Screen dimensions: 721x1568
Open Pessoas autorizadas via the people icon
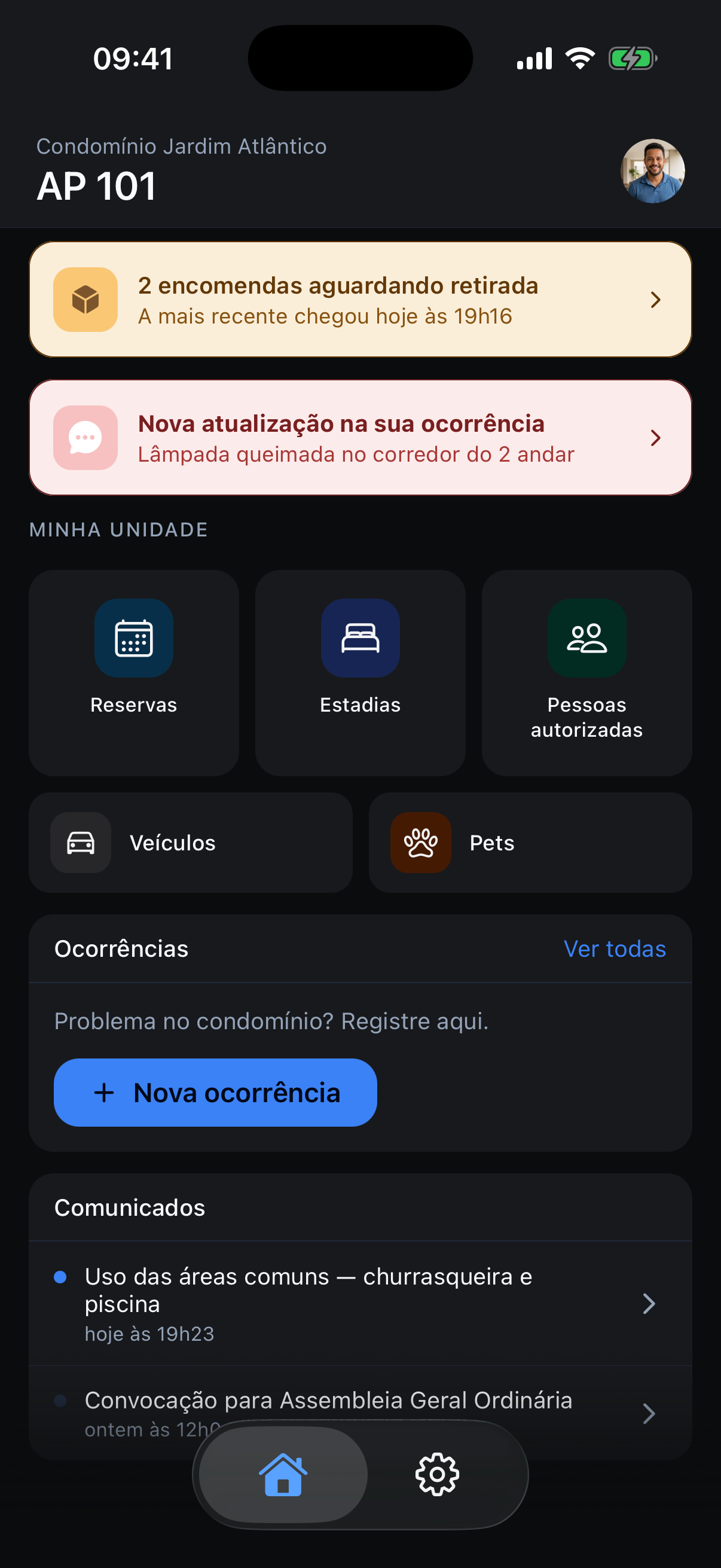pos(586,637)
